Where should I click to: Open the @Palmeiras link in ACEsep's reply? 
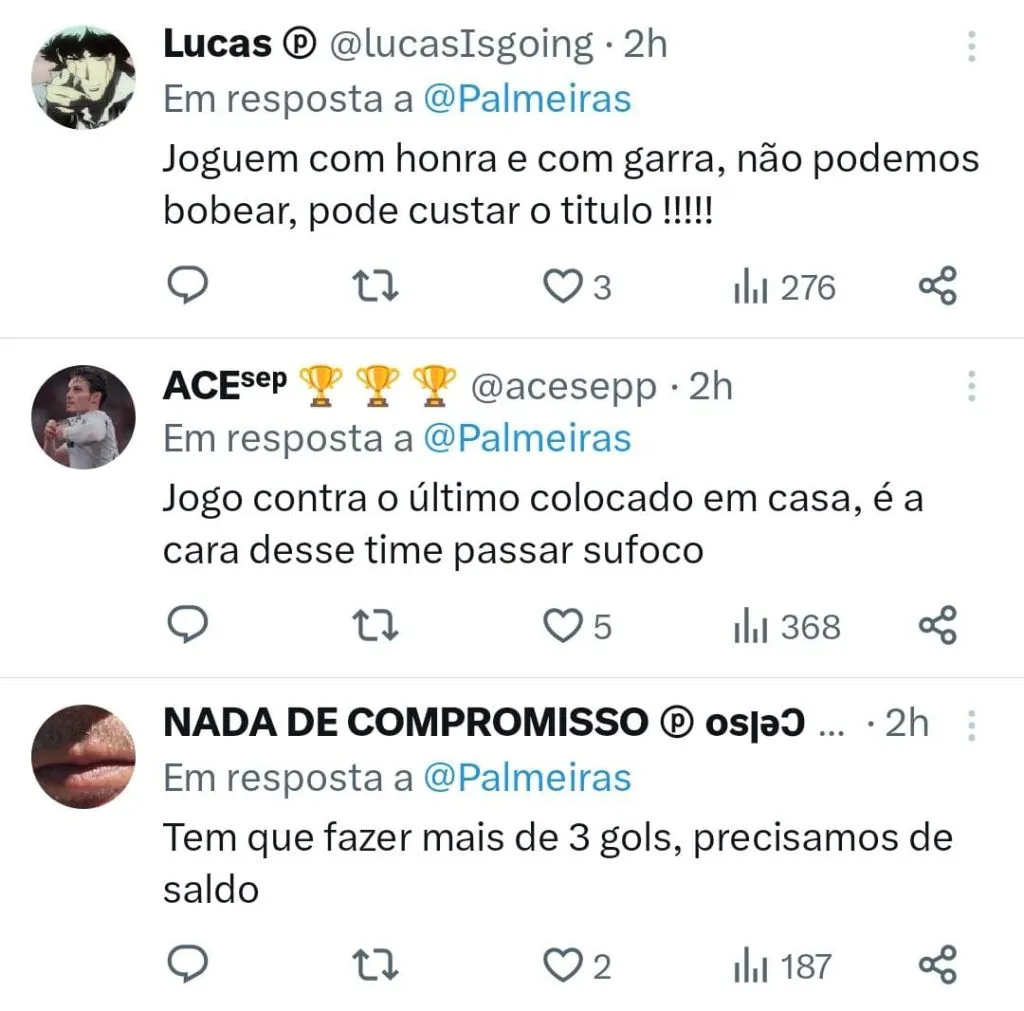click(x=527, y=438)
